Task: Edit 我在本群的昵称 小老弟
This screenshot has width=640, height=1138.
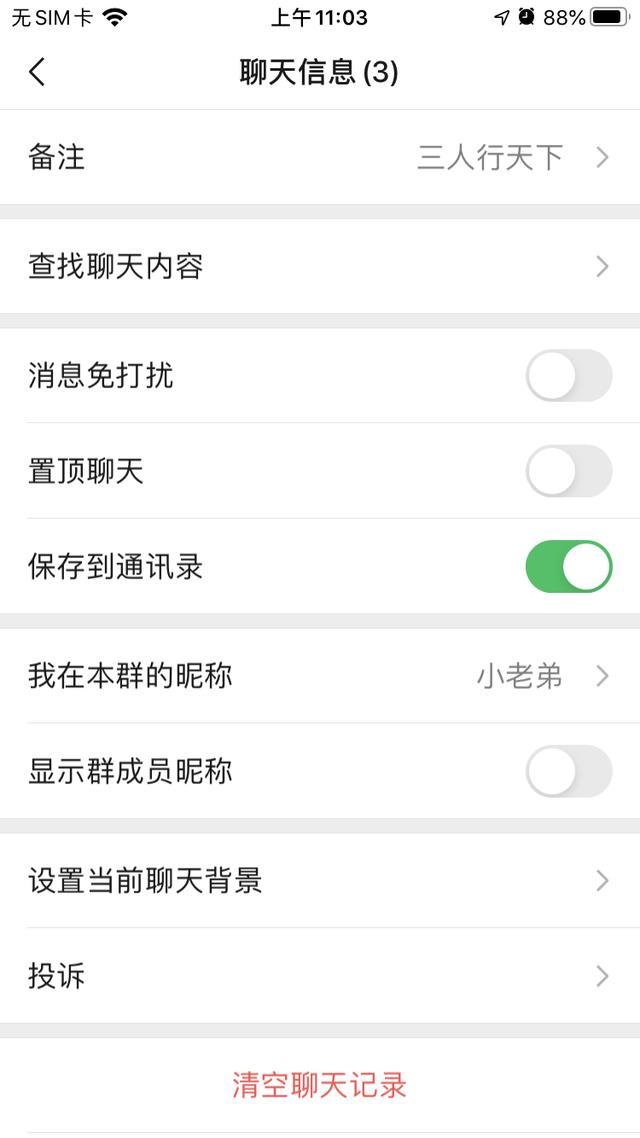Action: click(320, 676)
